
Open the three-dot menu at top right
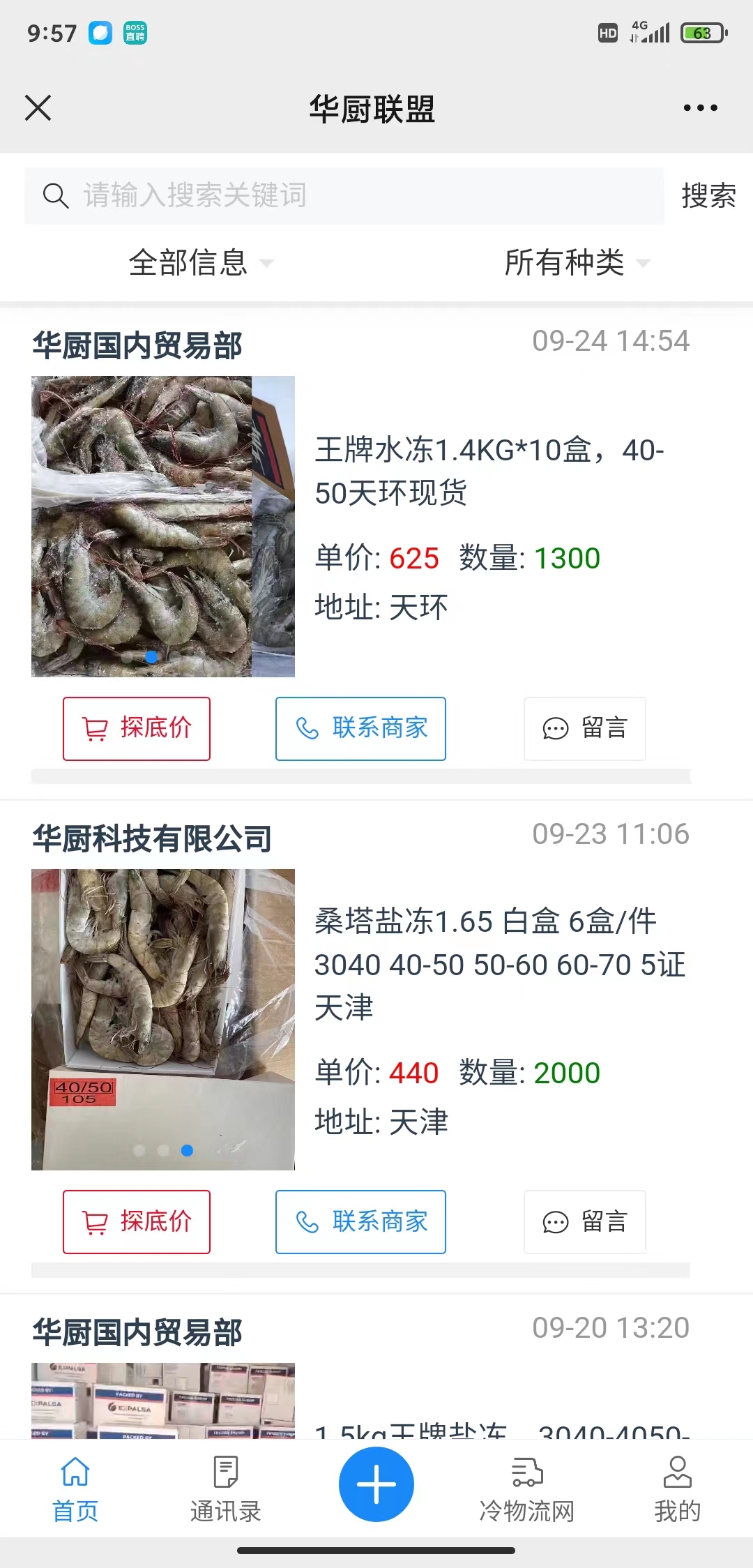pos(703,108)
